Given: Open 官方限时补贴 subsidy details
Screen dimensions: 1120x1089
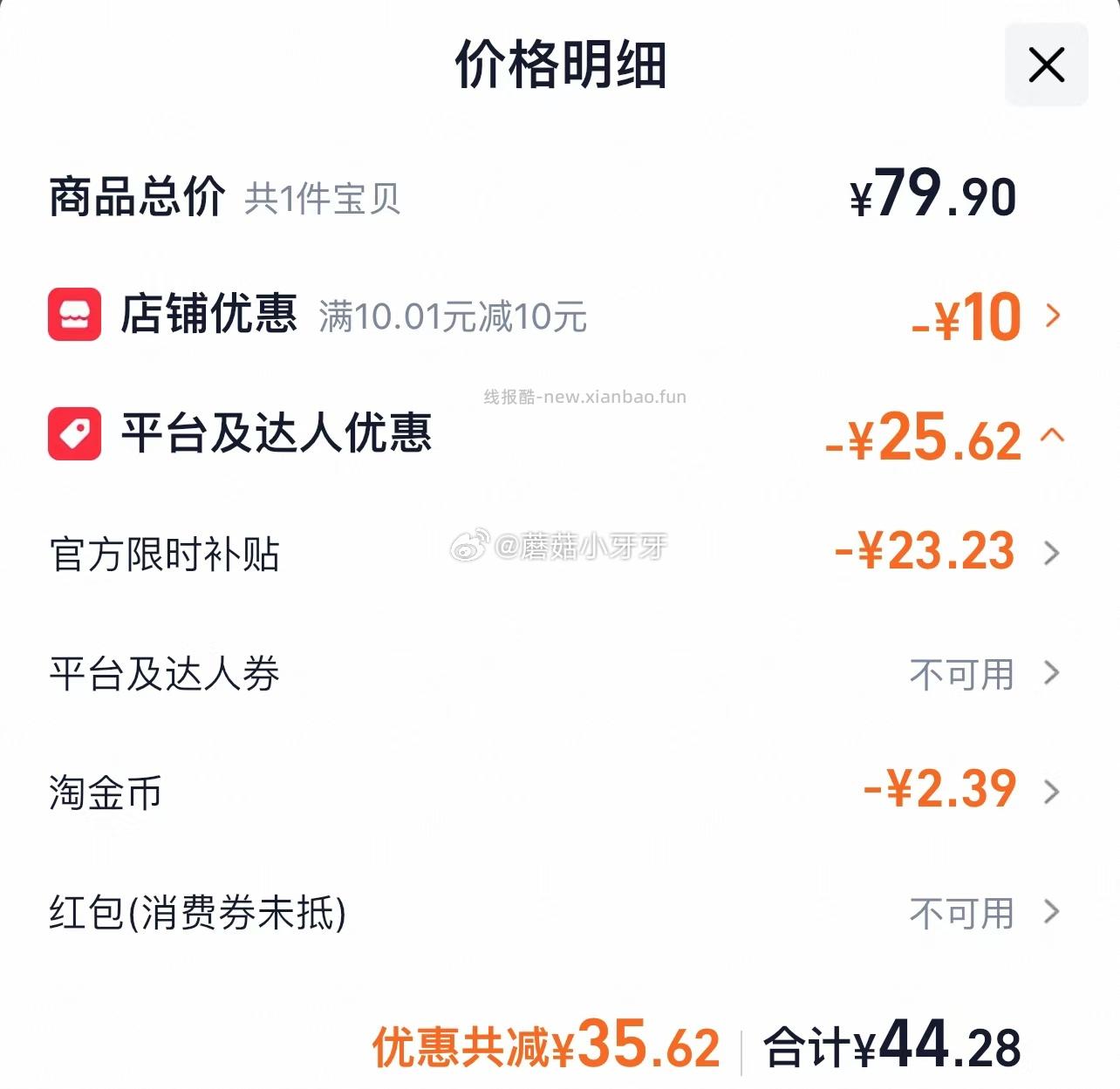Looking at the screenshot, I should (x=1052, y=553).
